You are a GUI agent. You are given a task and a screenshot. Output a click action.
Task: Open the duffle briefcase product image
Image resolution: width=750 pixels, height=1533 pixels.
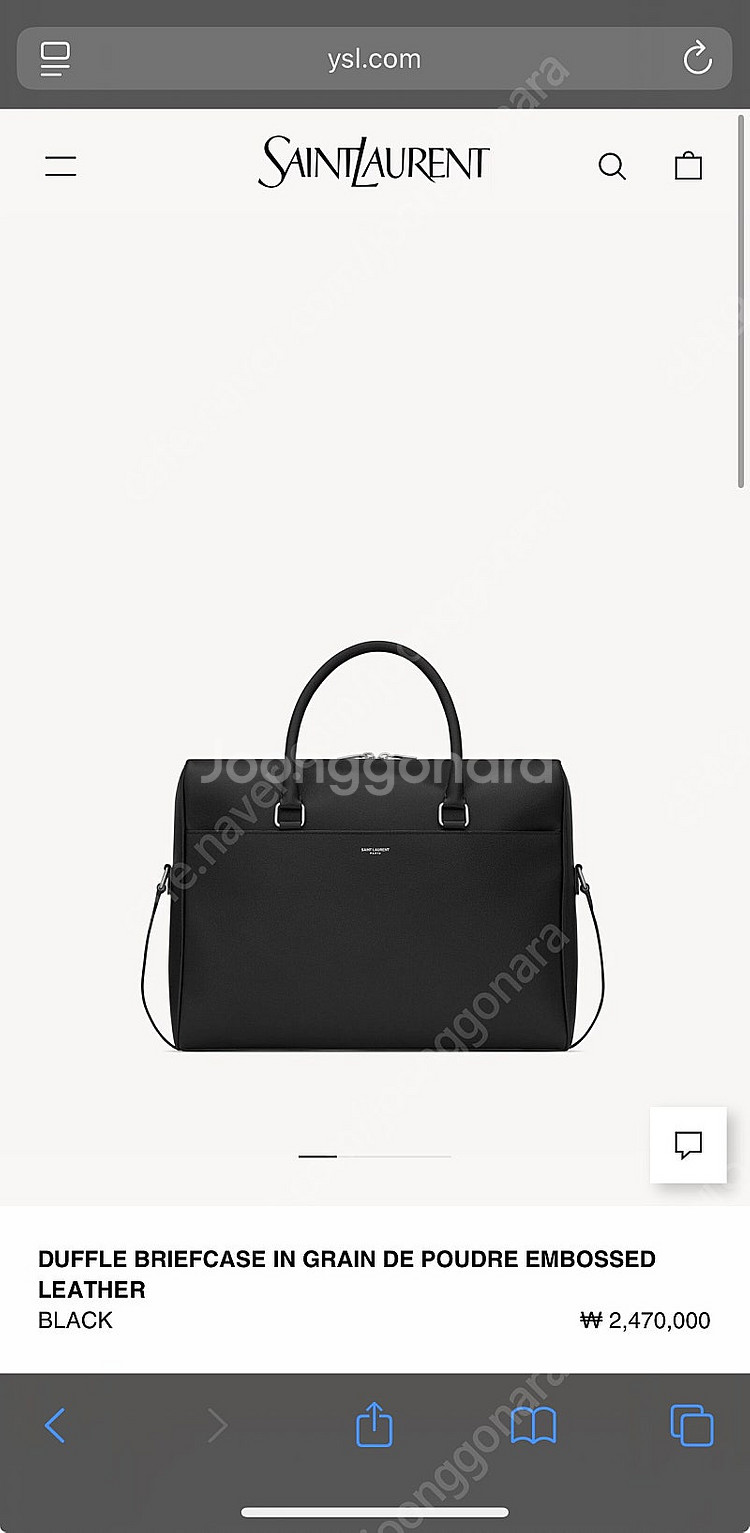[373, 860]
